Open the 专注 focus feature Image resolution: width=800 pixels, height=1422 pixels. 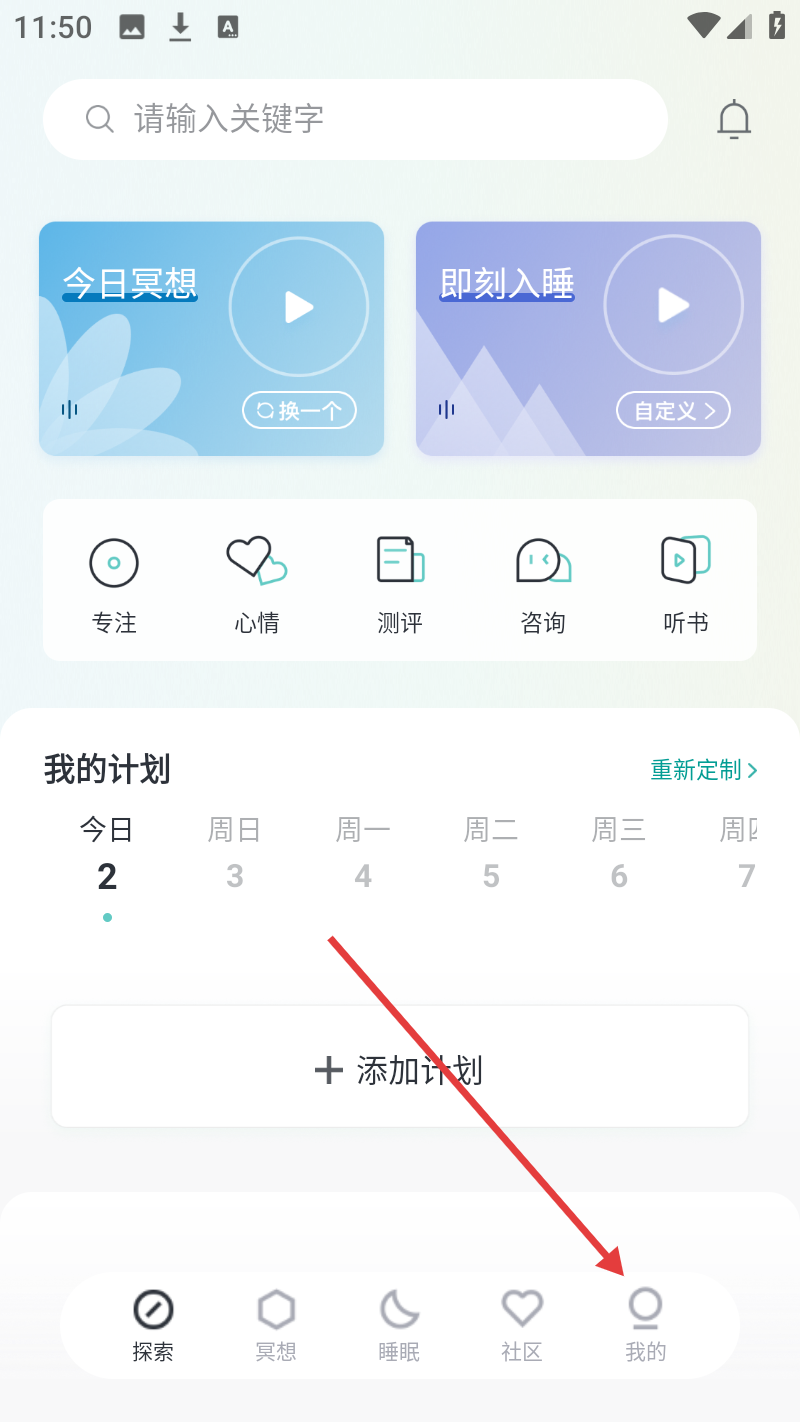114,585
